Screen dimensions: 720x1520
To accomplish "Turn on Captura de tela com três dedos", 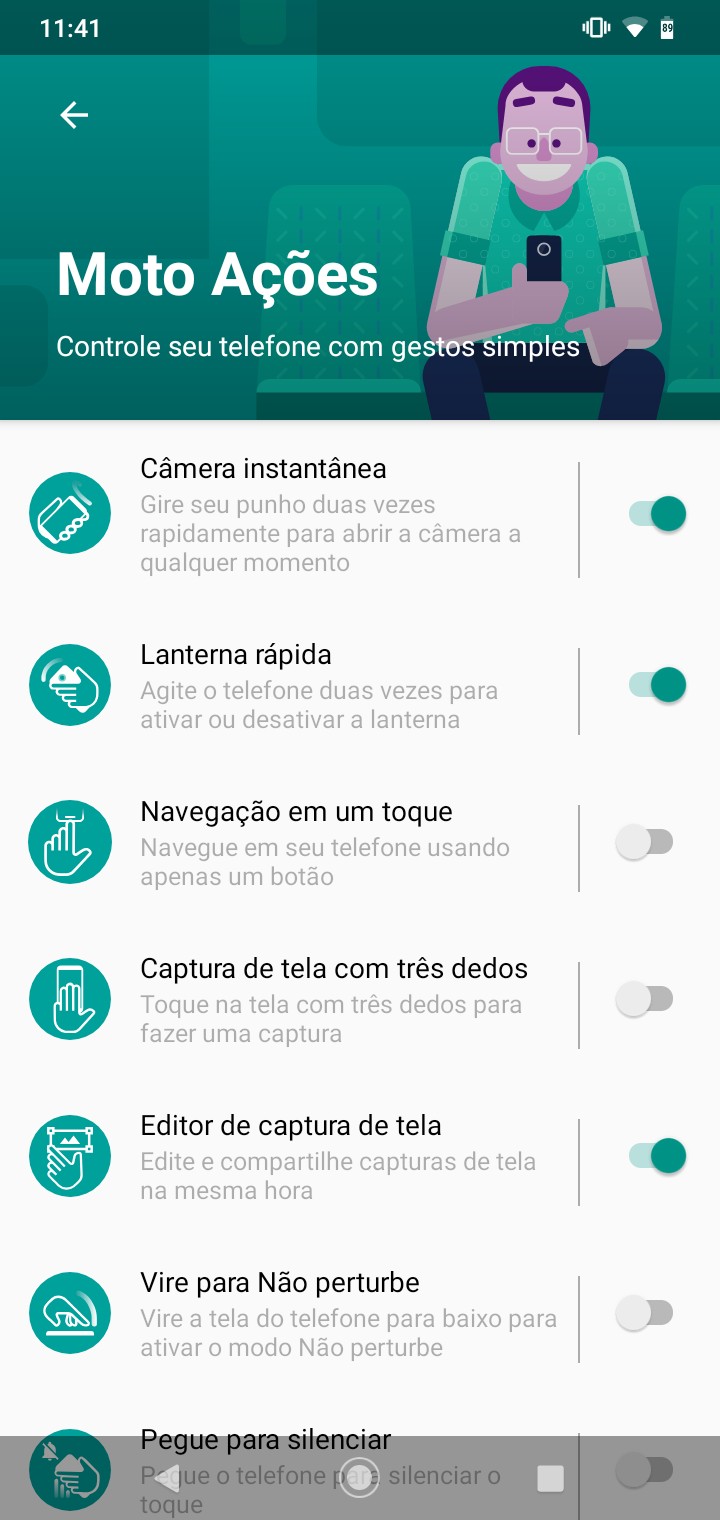I will pos(645,1000).
